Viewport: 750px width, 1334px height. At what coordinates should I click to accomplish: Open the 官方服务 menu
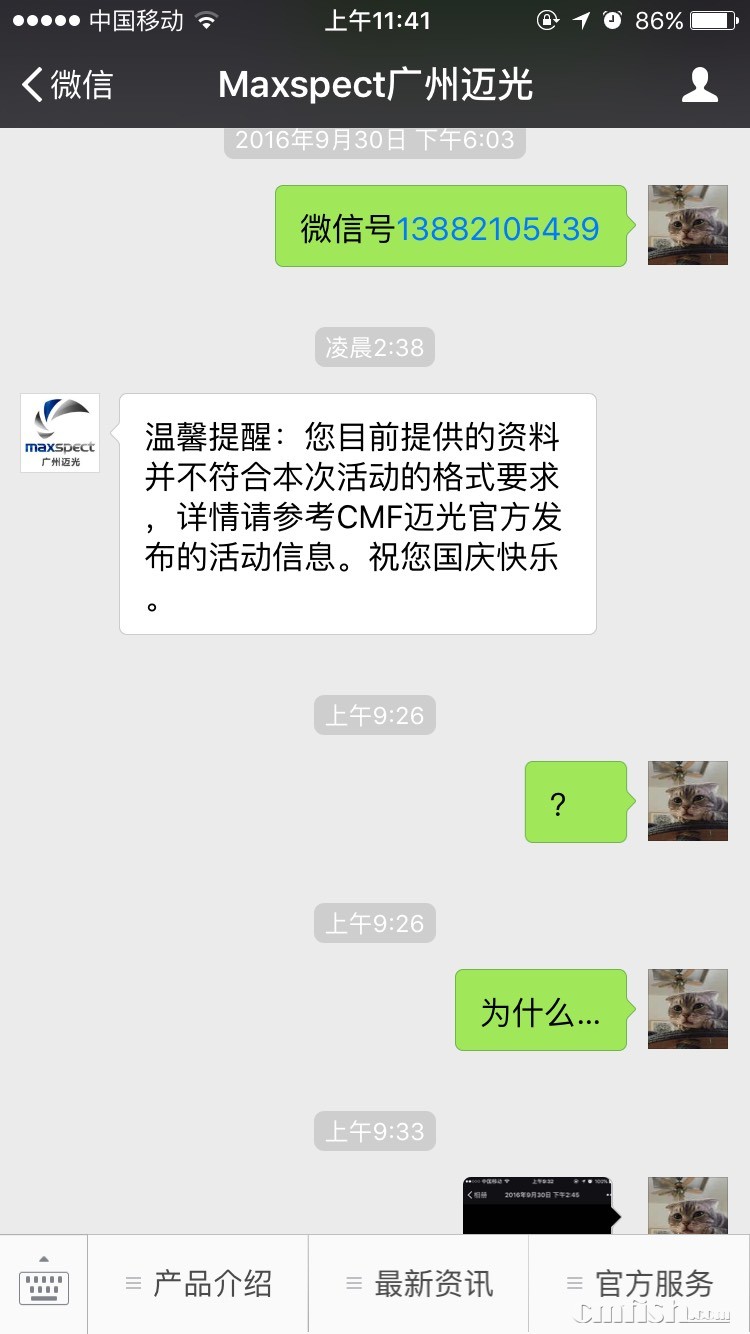pyautogui.click(x=639, y=1283)
